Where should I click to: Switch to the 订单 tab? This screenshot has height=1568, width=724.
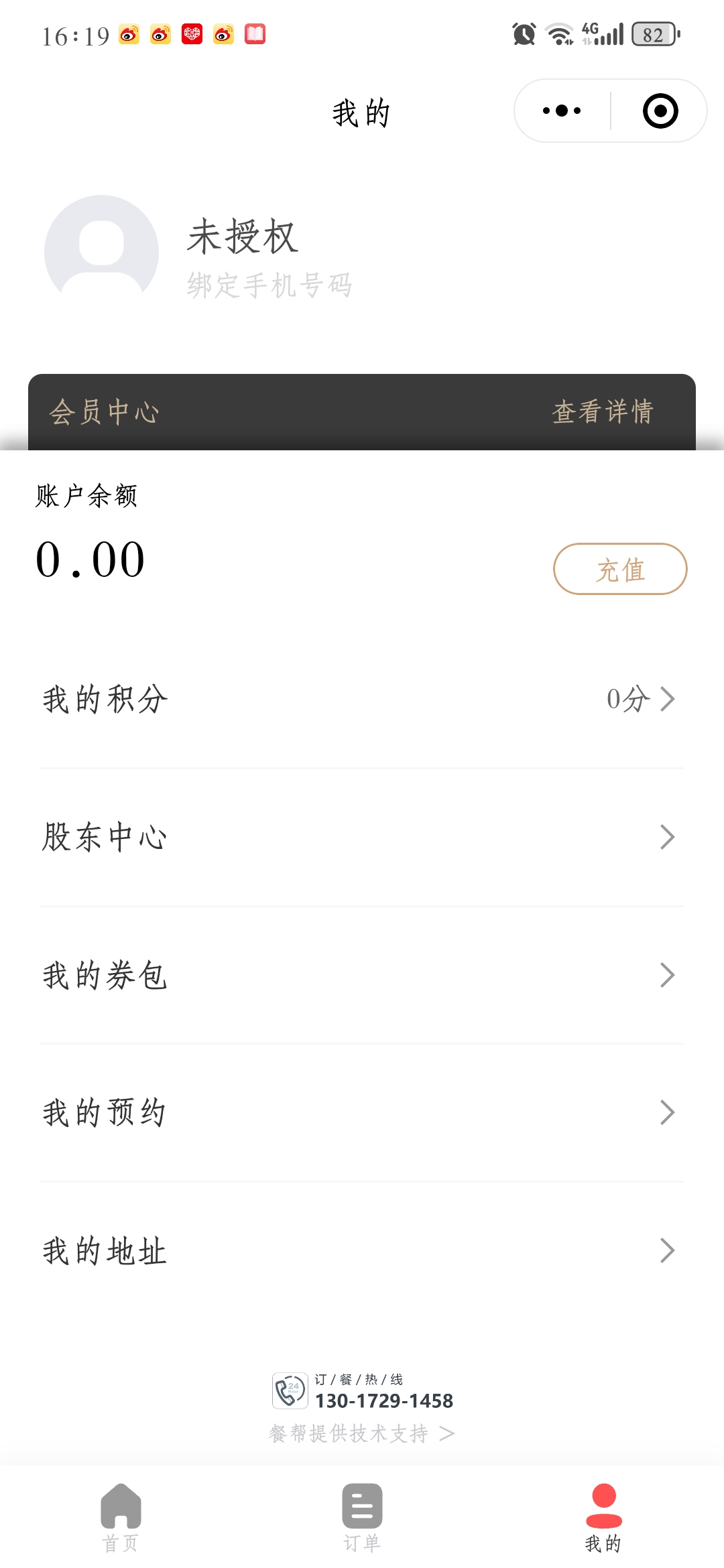tap(362, 1517)
